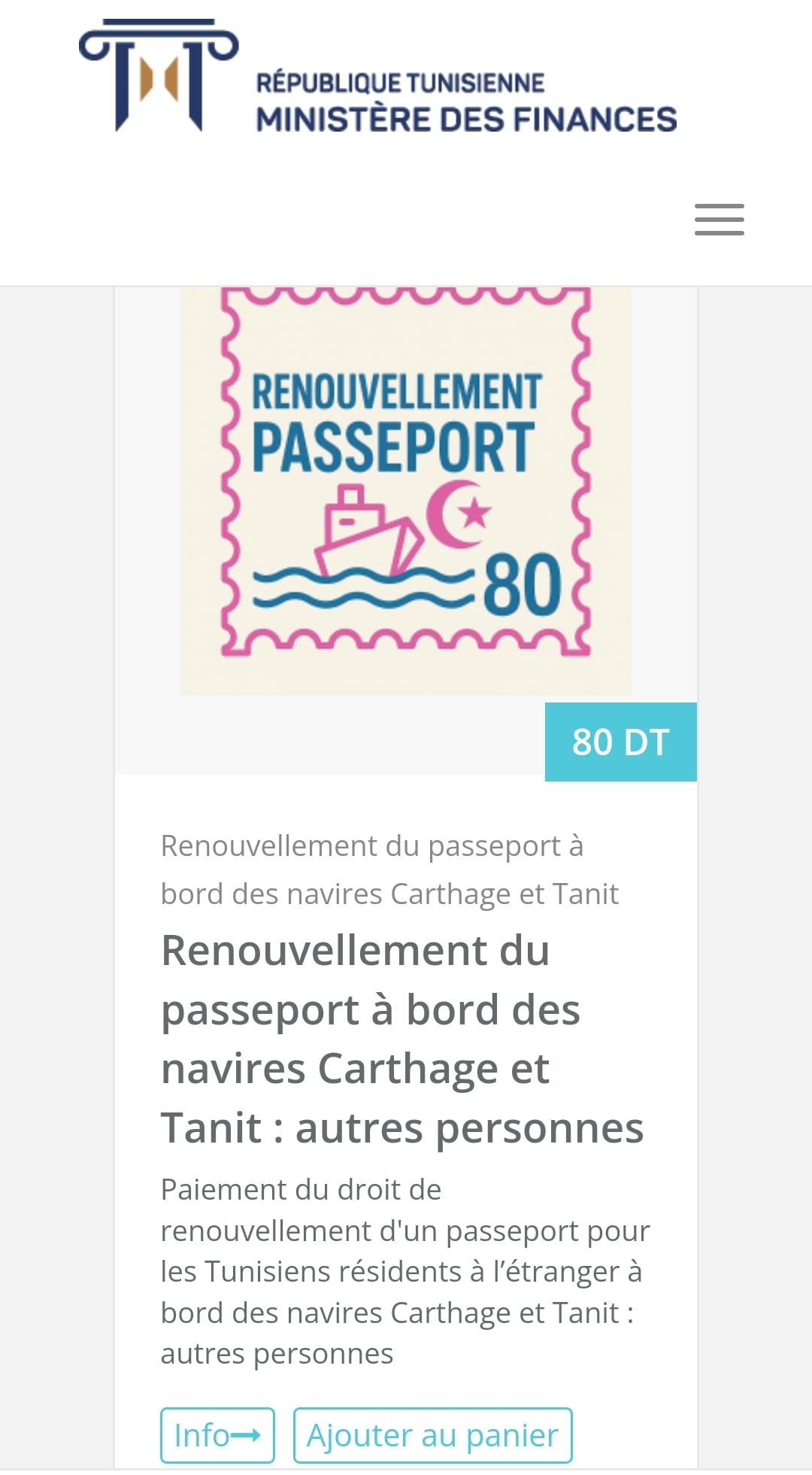Open the Renouvellement Passeport stamp image
Image resolution: width=812 pixels, height=1475 pixels.
pyautogui.click(x=405, y=489)
